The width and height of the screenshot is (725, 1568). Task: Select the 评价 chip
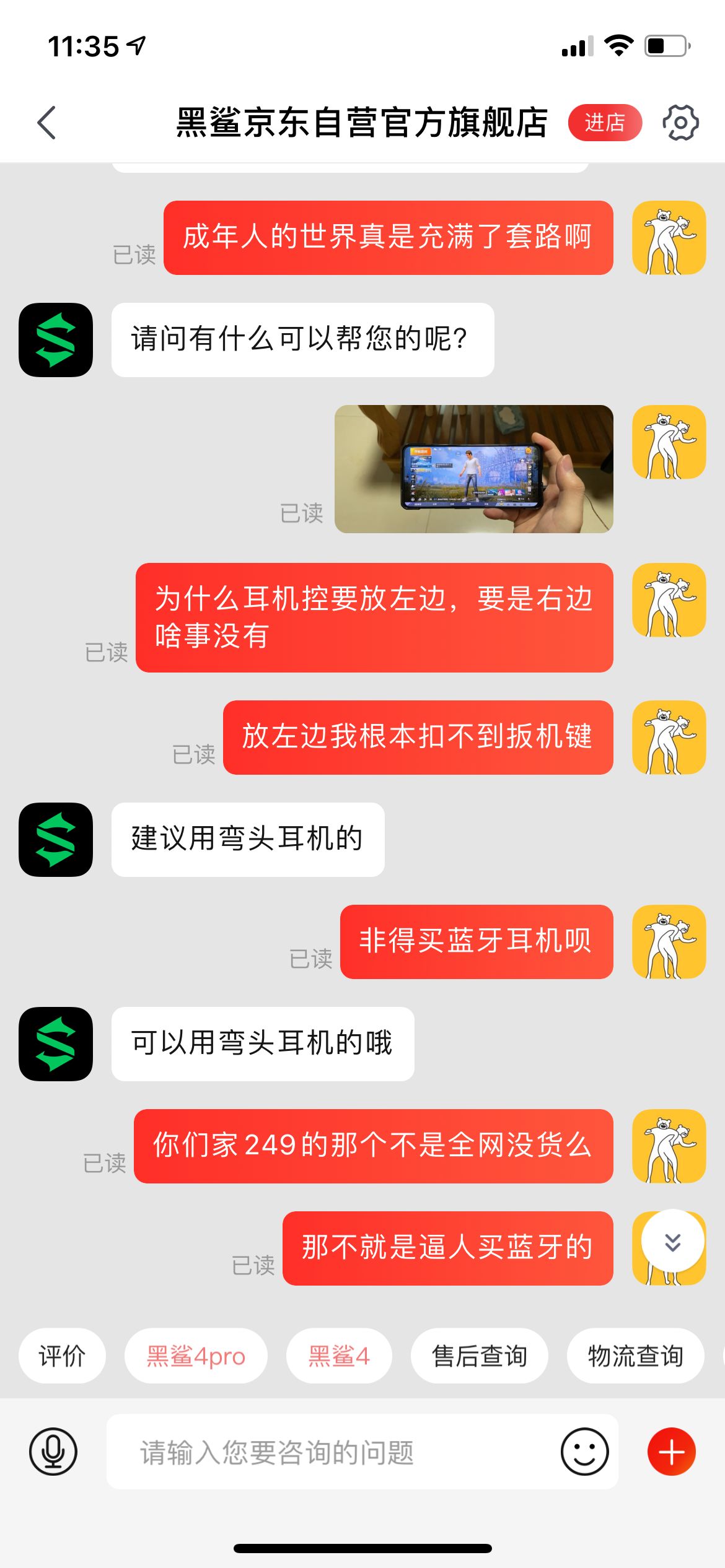pos(62,1356)
